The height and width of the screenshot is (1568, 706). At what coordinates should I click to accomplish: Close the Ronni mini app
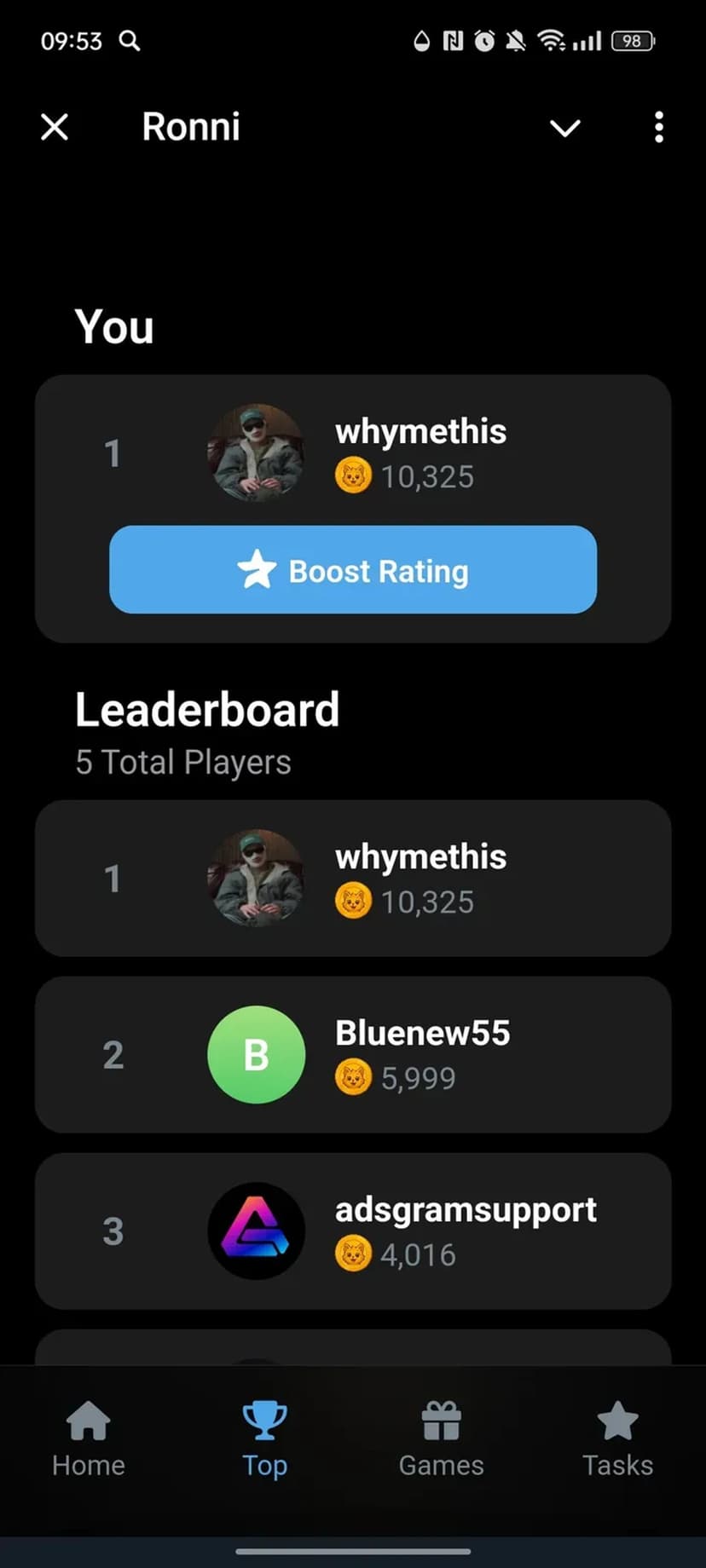coord(55,128)
